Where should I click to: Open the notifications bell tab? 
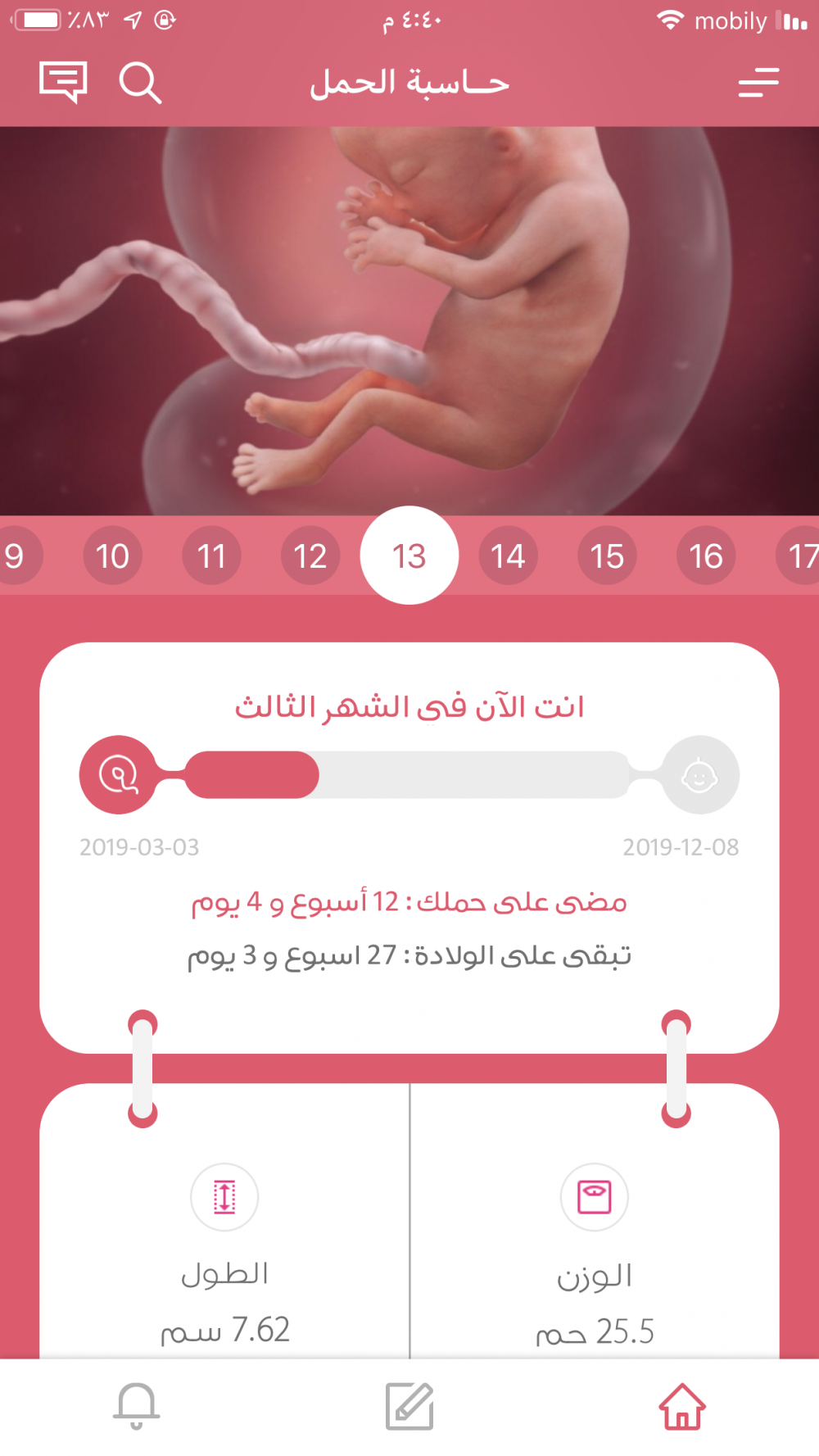click(136, 1406)
